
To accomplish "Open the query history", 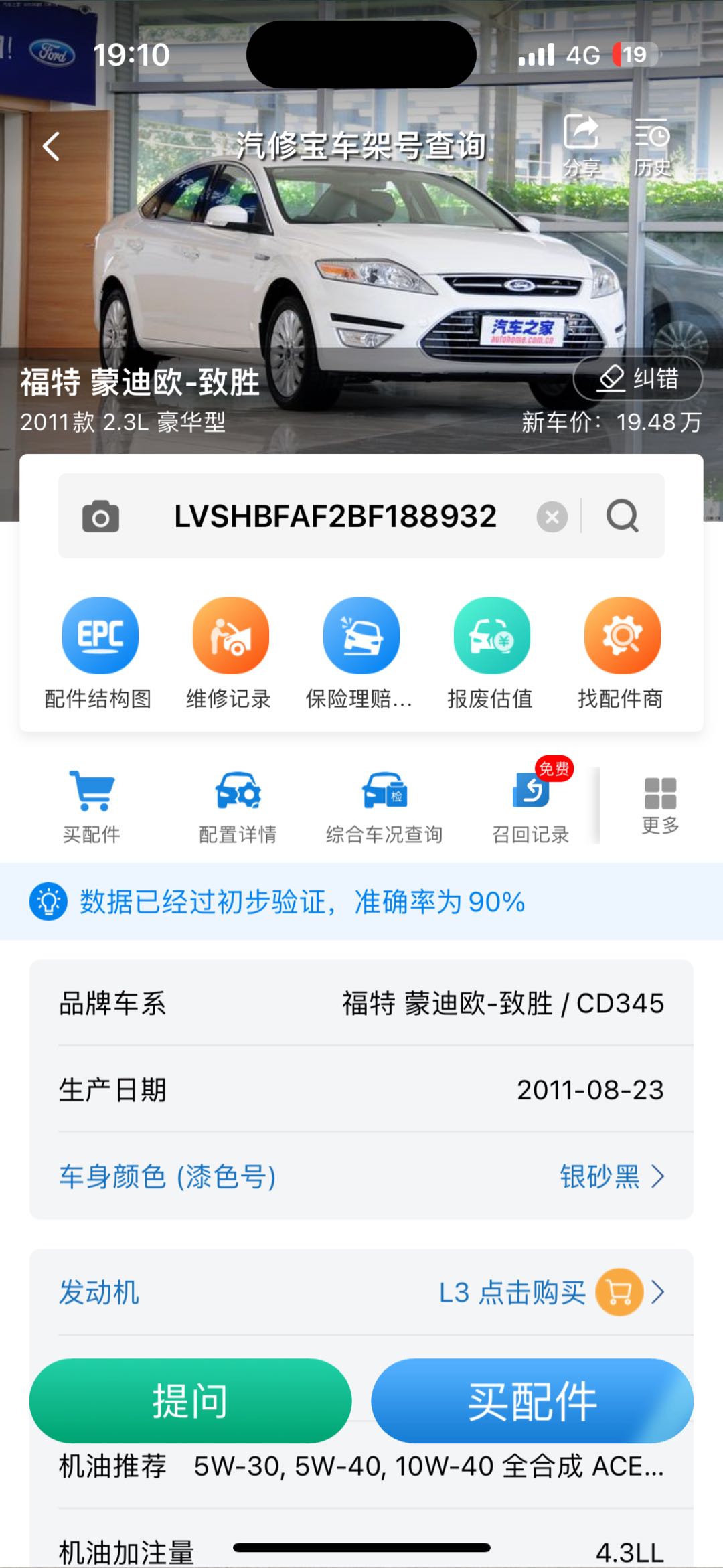I will pos(652,144).
